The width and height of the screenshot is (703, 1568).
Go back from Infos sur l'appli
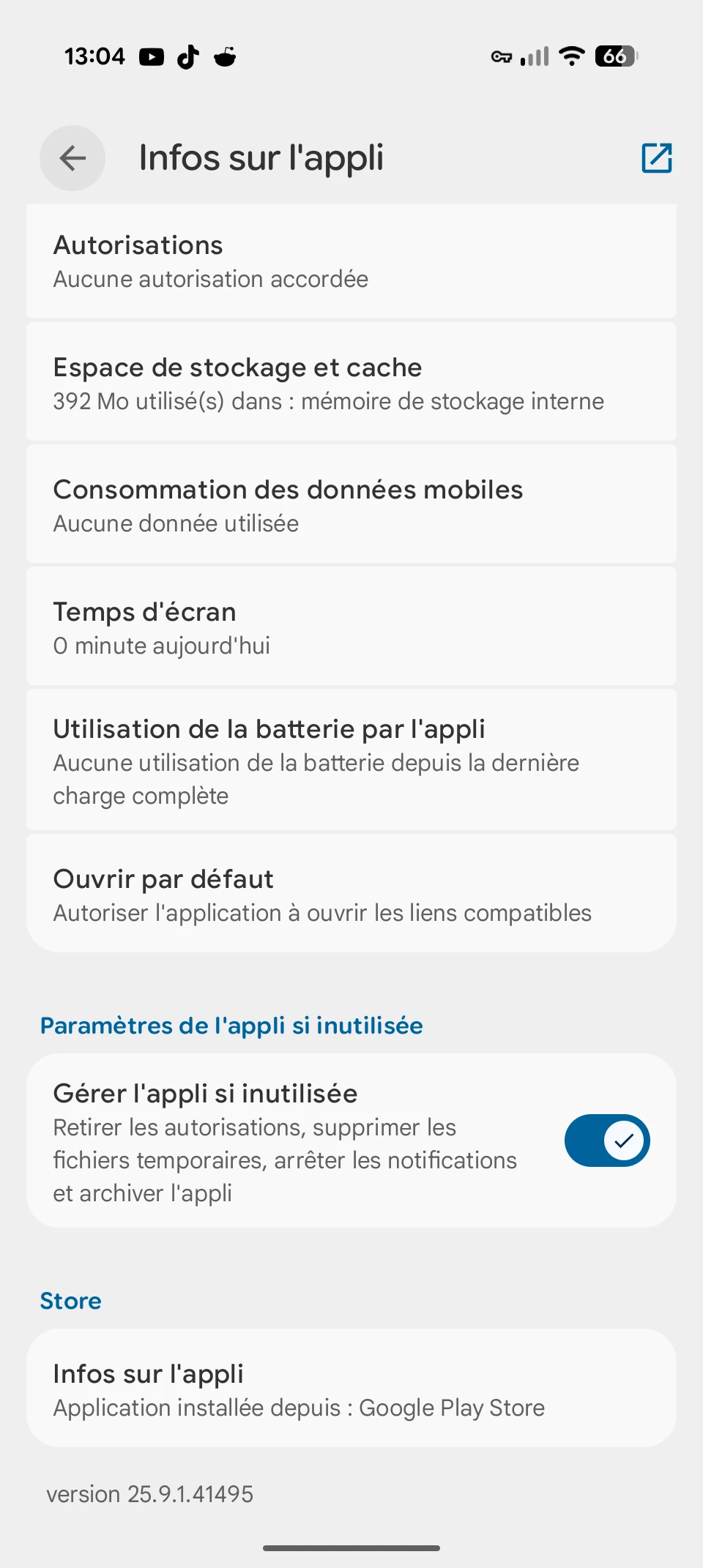coord(72,158)
